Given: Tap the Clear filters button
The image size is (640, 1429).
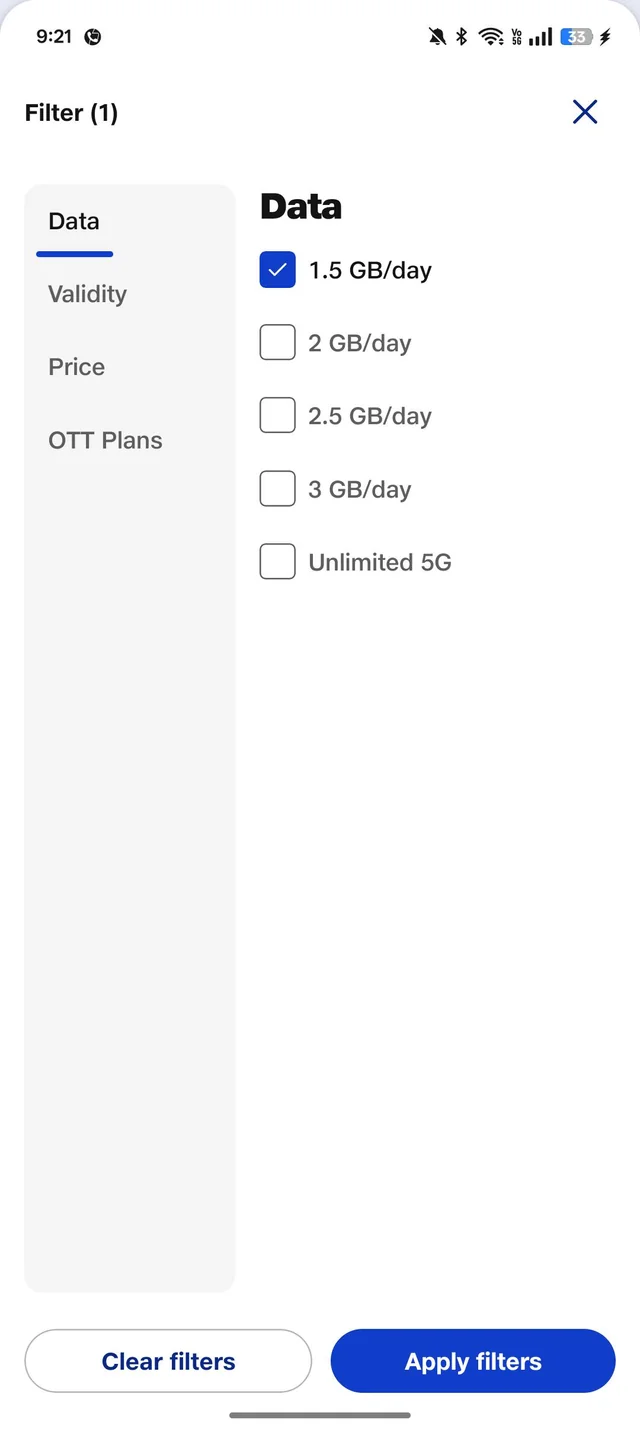Looking at the screenshot, I should 168,1361.
